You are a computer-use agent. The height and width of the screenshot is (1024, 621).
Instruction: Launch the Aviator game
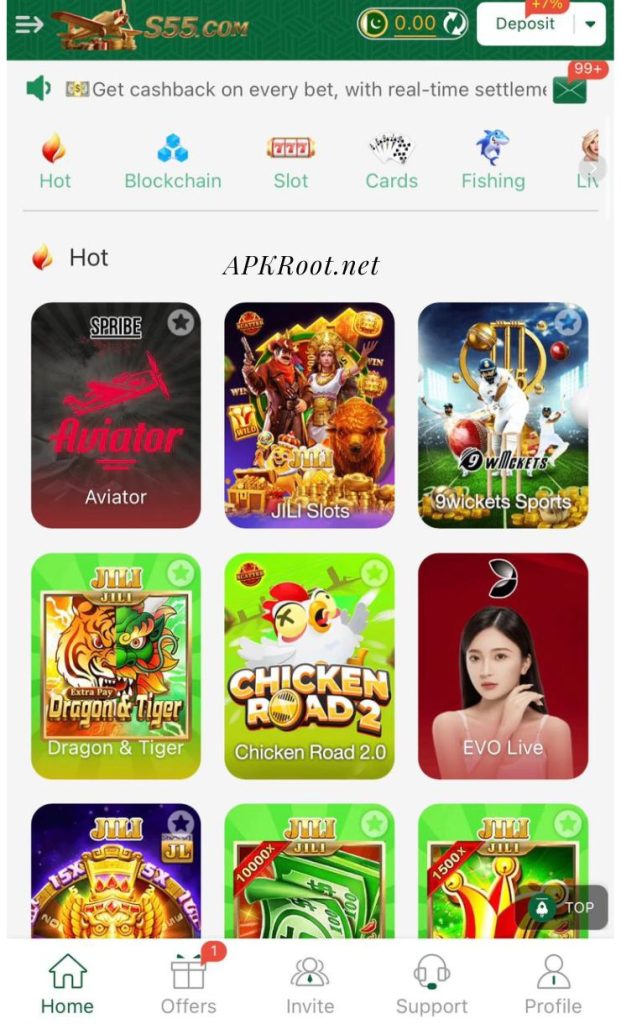click(x=116, y=415)
